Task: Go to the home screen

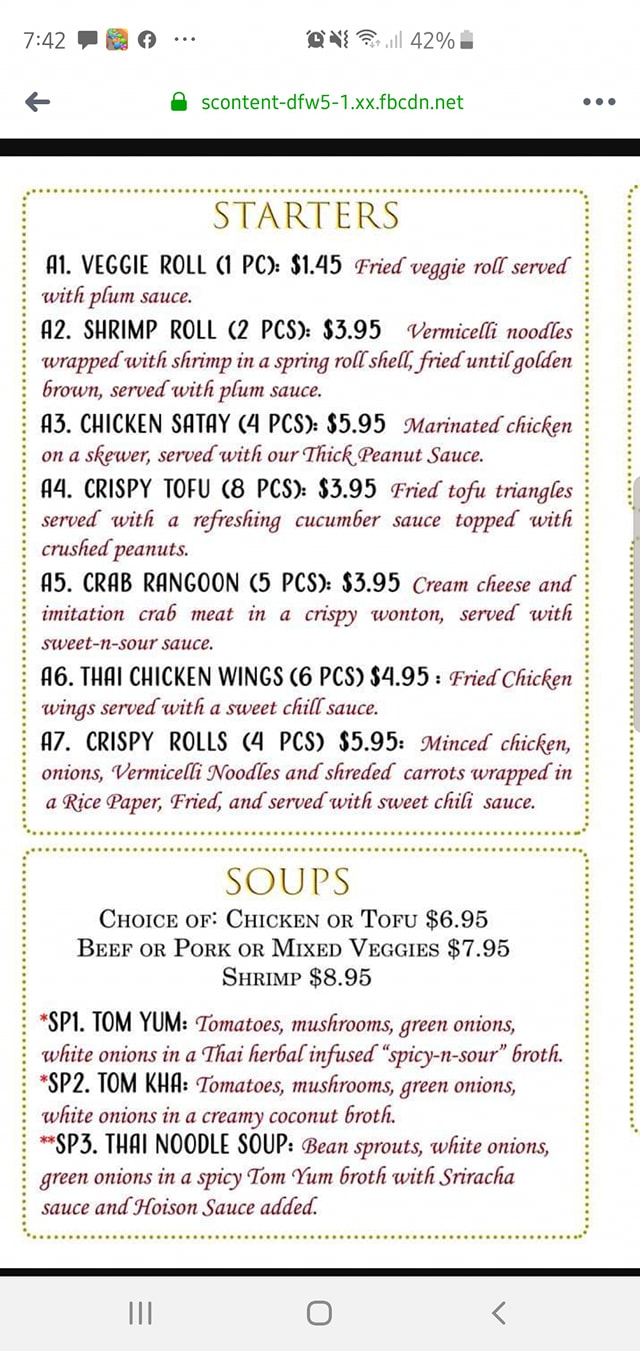Action: coord(319,1313)
